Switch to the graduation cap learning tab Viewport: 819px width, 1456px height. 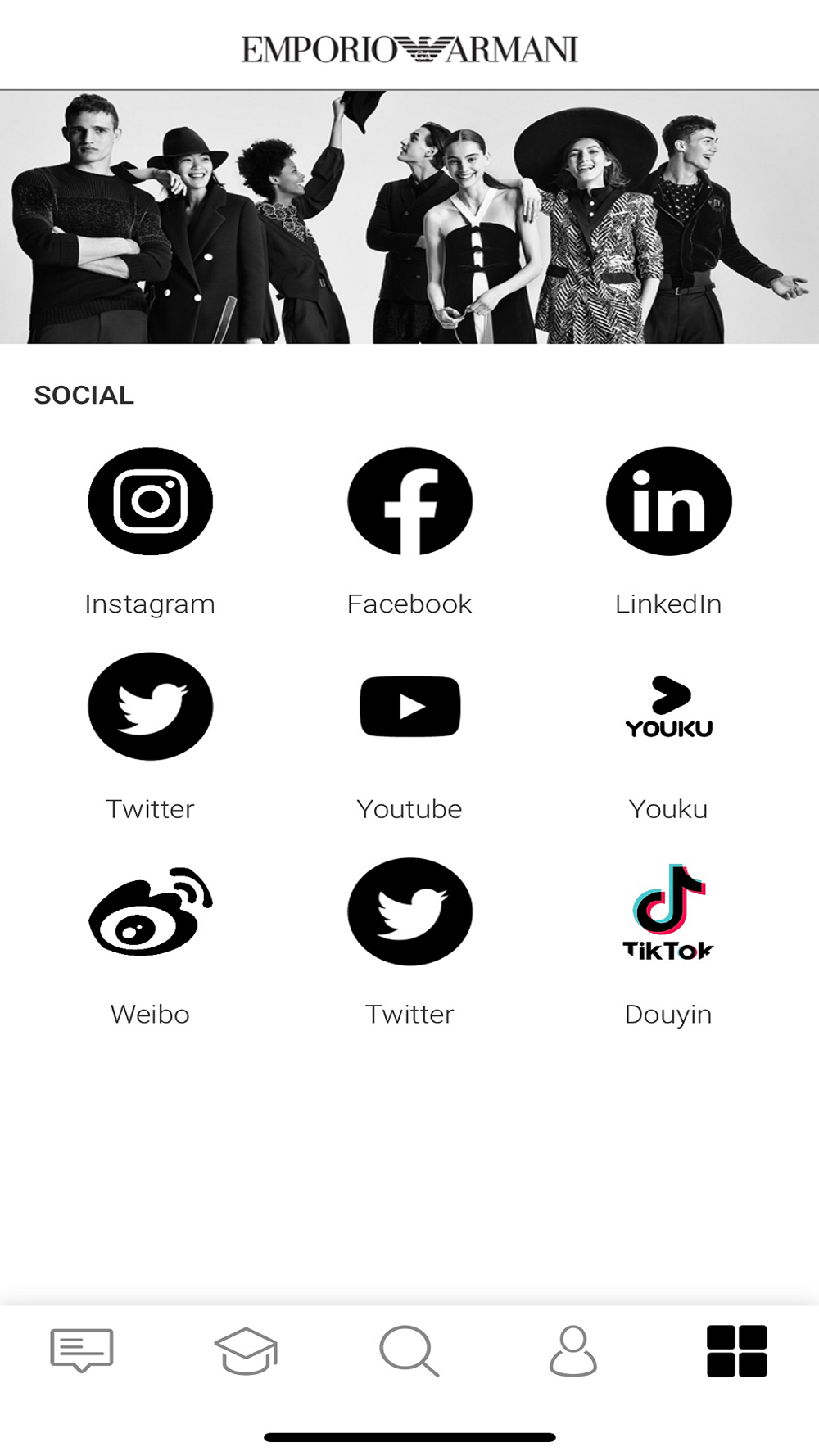[x=246, y=1350]
